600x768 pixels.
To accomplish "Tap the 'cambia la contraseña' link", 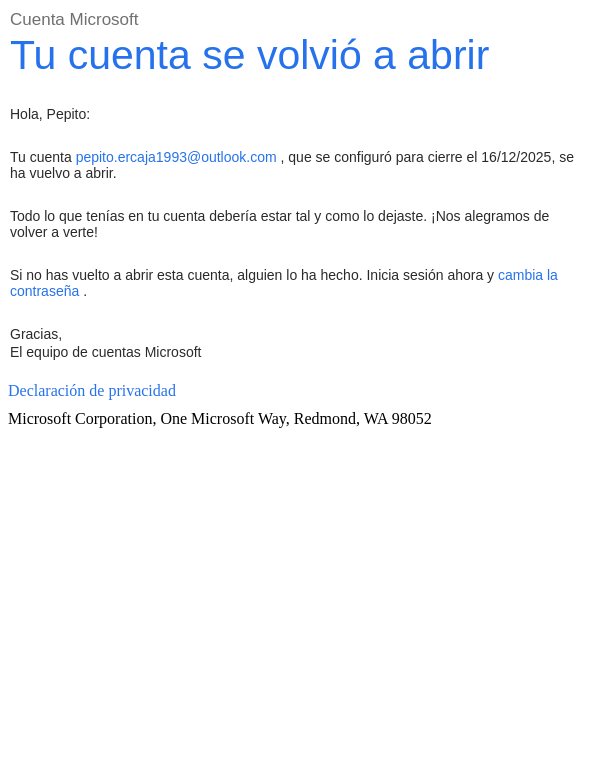I will [527, 275].
